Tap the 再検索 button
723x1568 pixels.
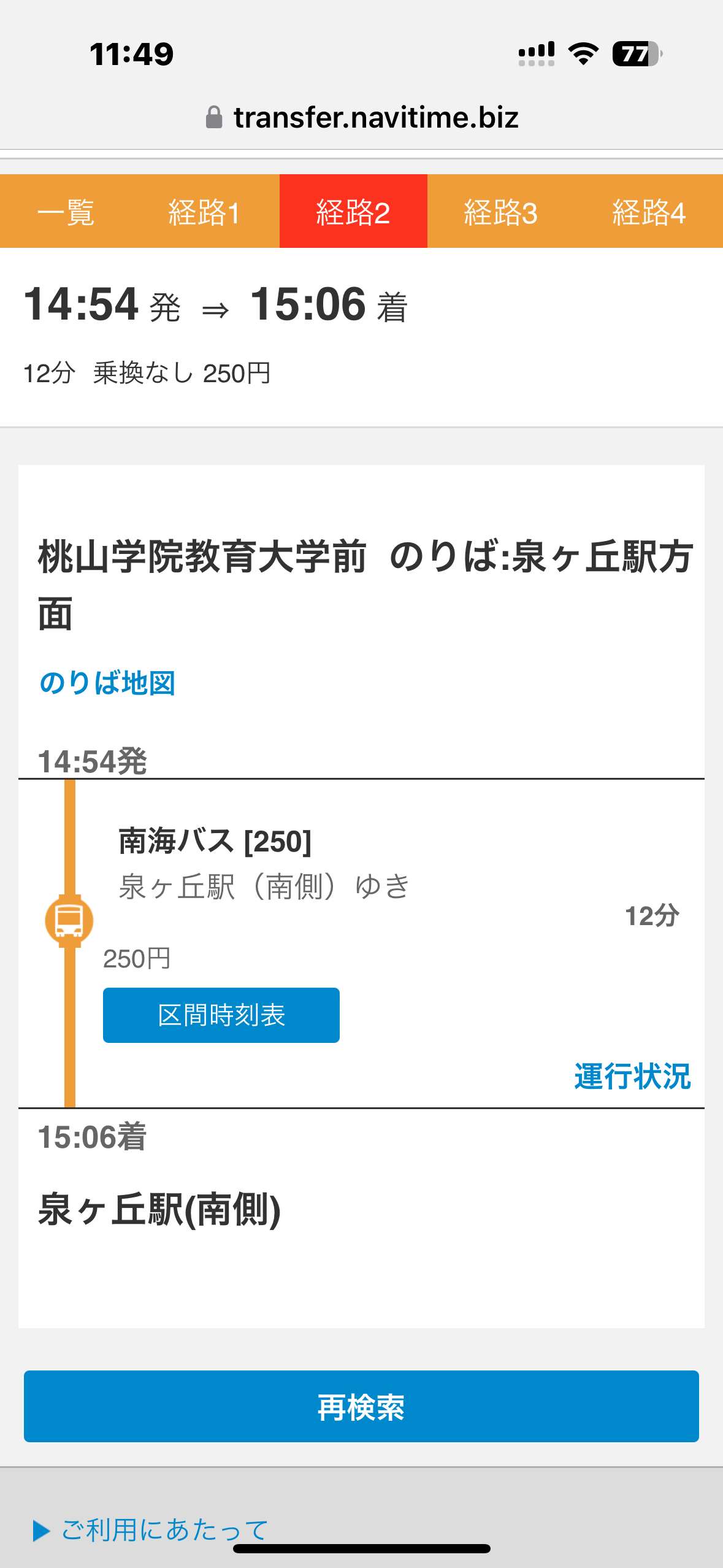click(x=361, y=1407)
